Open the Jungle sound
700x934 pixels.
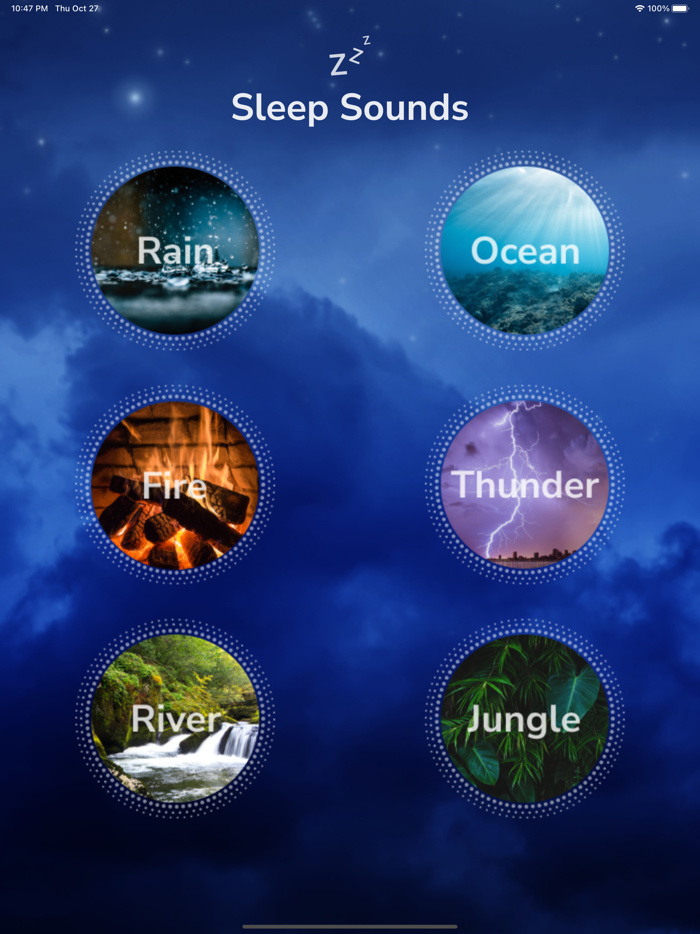525,719
